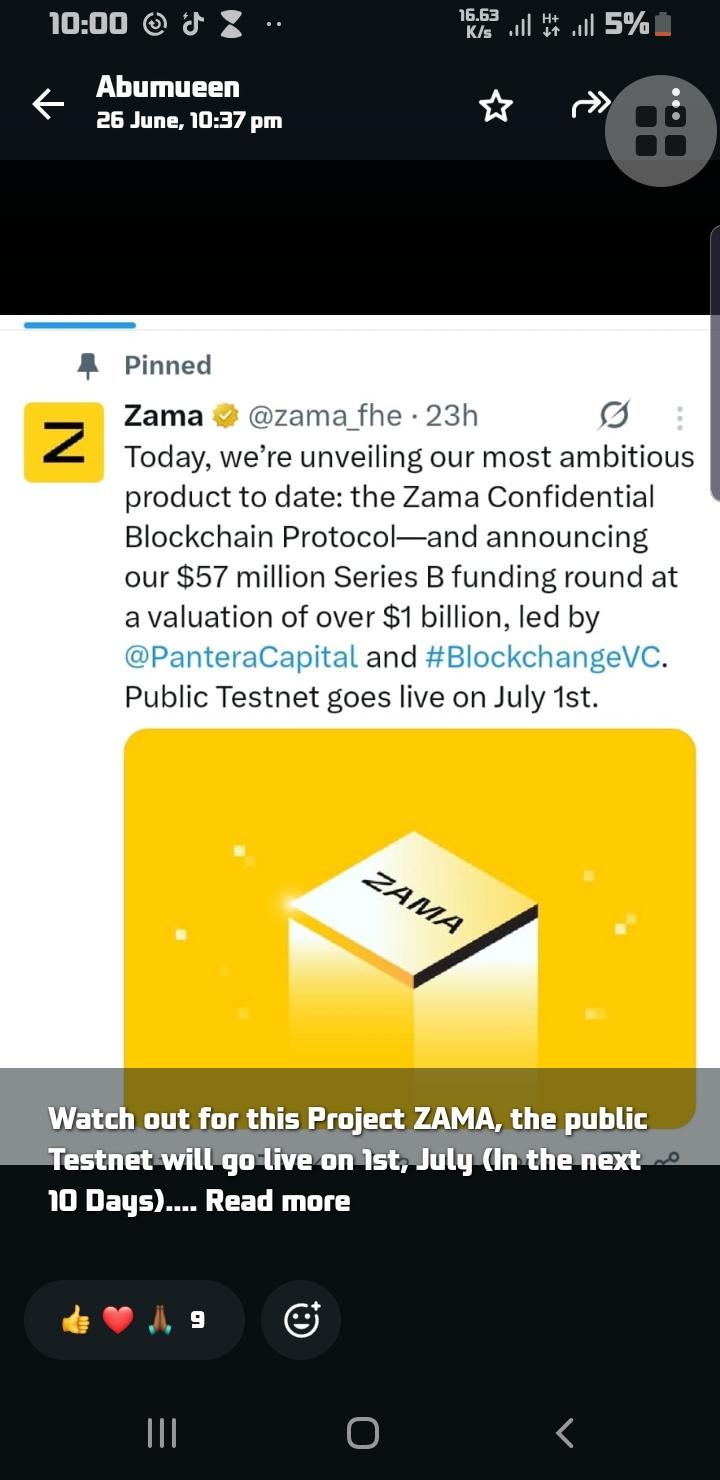
Task: Open the floating four-squares shortcut button
Action: coord(661,131)
